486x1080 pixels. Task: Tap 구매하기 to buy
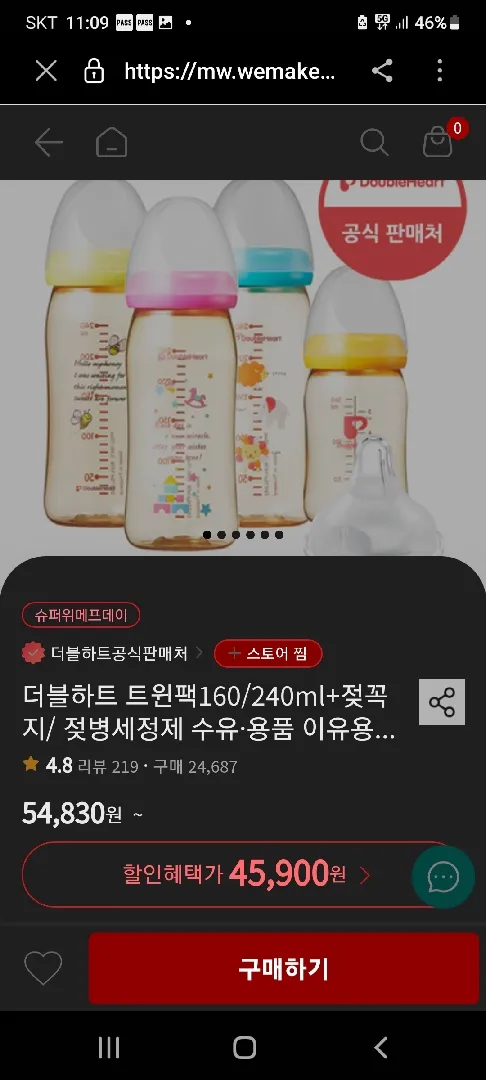[284, 968]
